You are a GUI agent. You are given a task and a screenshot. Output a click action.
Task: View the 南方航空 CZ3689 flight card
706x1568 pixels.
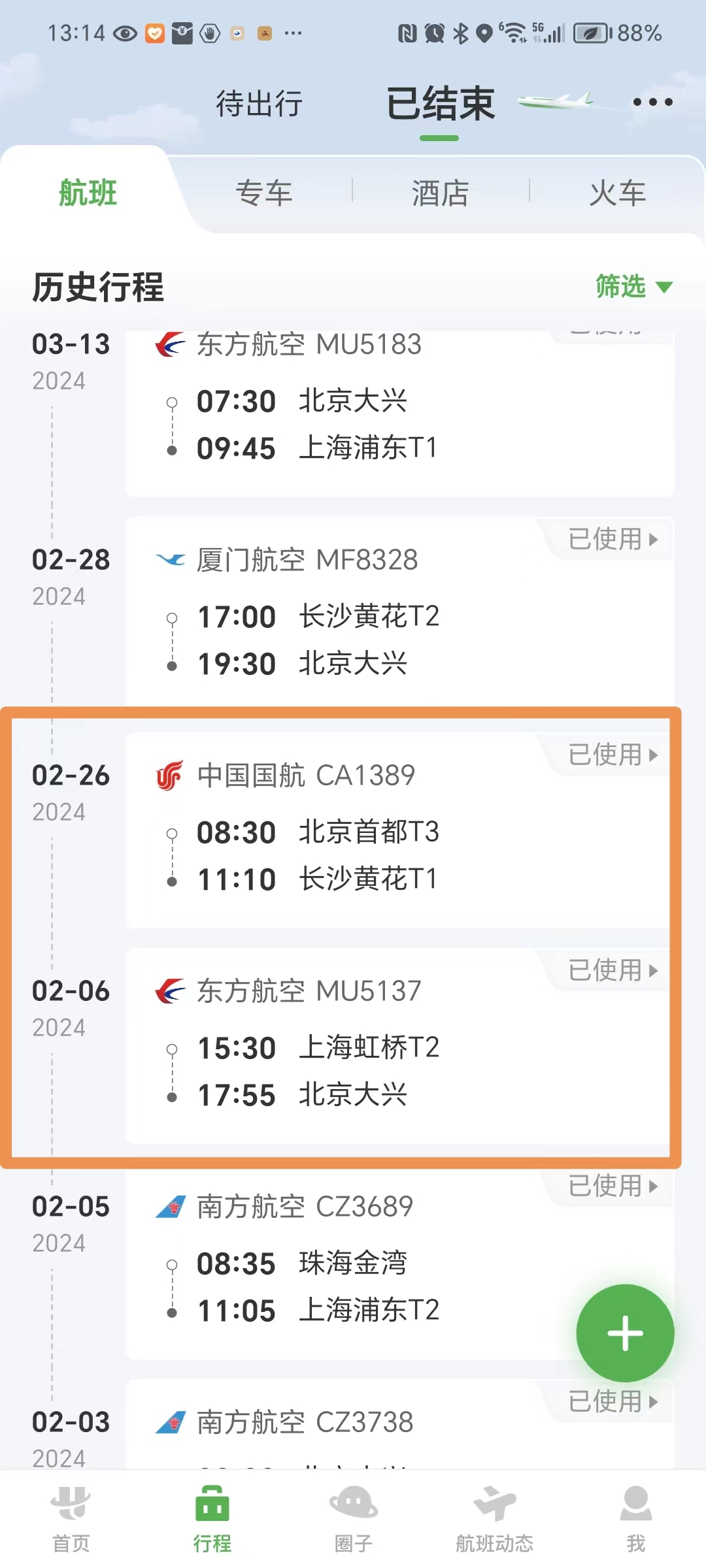click(366, 1261)
